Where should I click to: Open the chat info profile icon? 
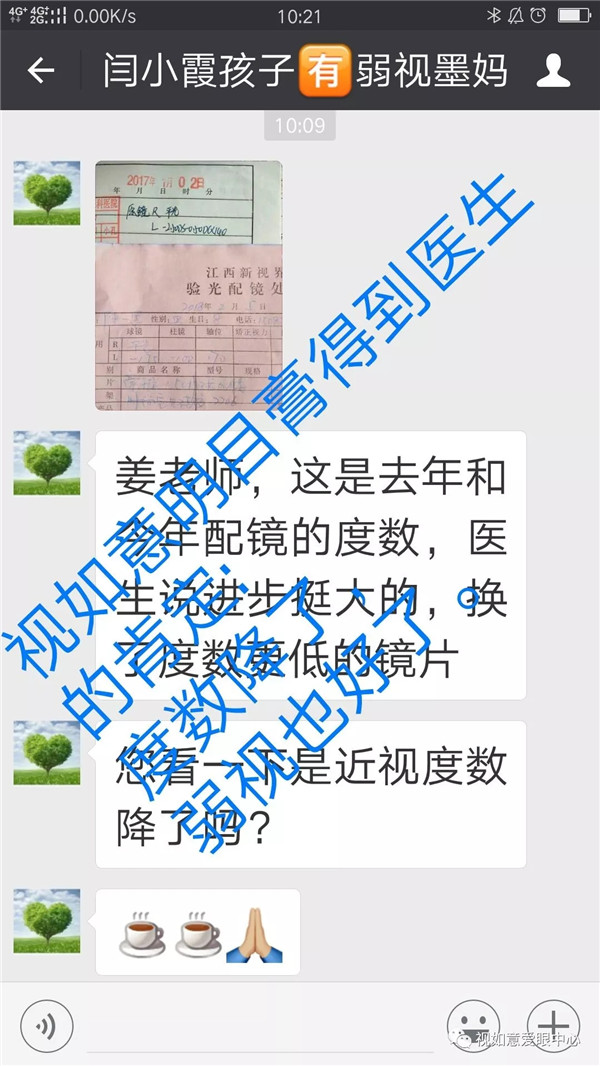point(553,71)
